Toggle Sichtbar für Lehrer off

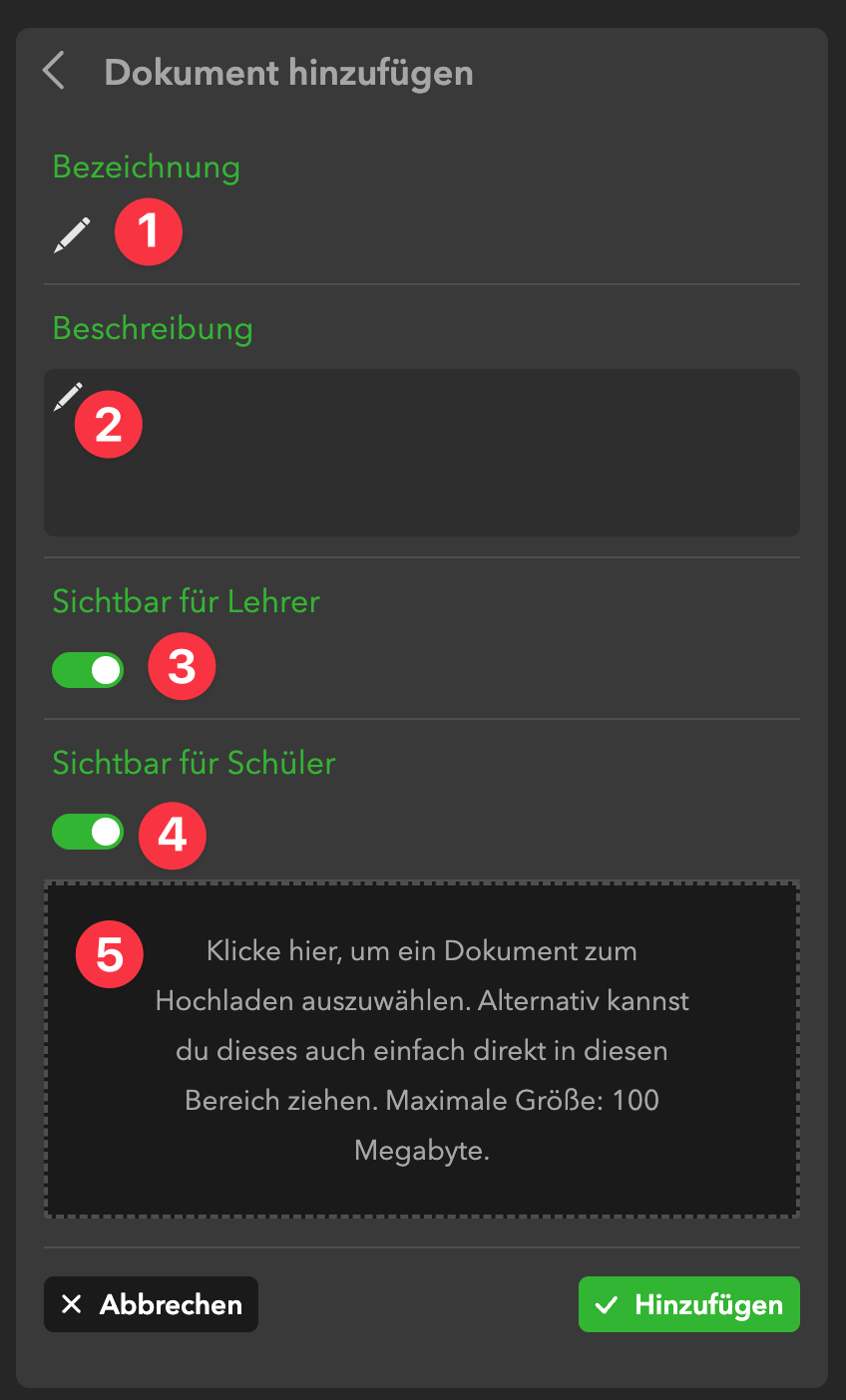88,670
